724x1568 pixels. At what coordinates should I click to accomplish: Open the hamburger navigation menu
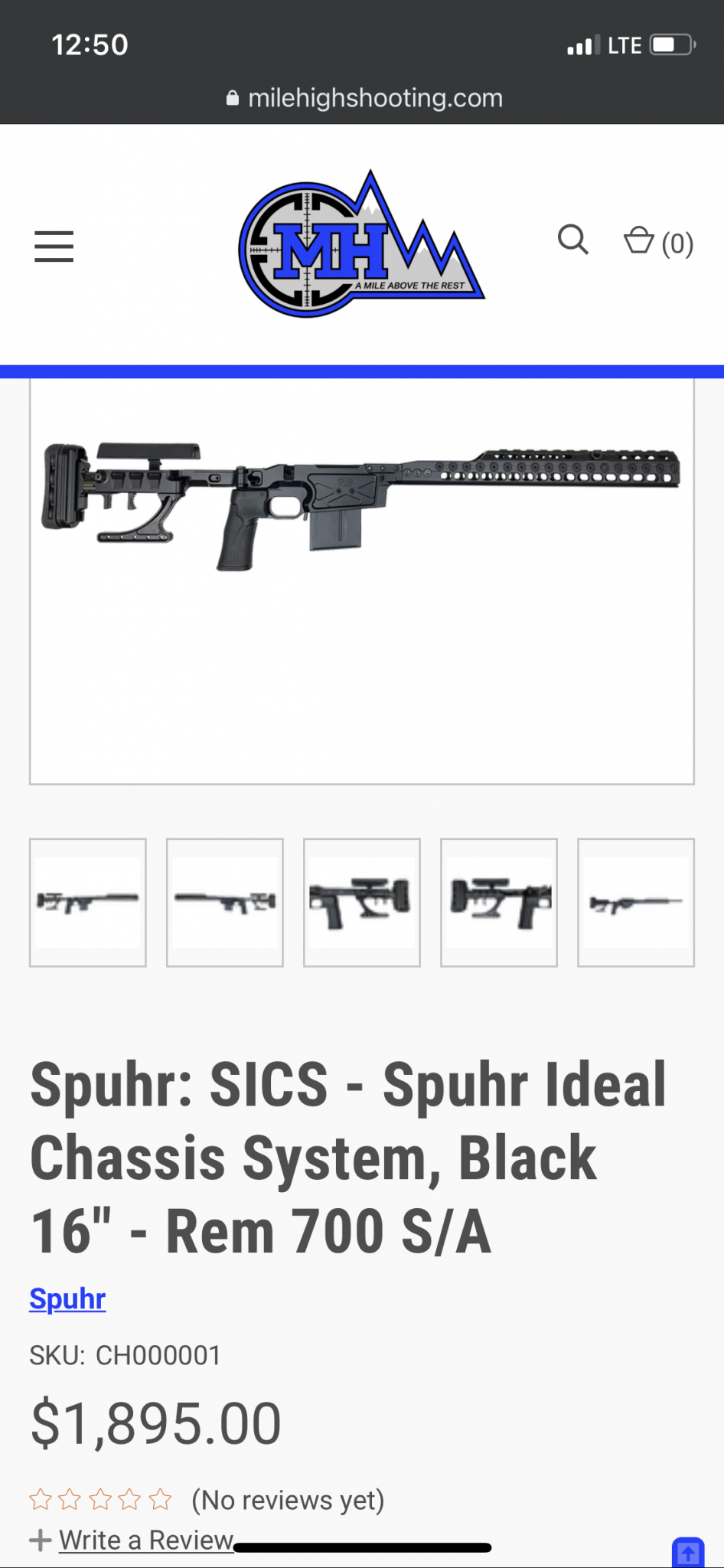(54, 247)
